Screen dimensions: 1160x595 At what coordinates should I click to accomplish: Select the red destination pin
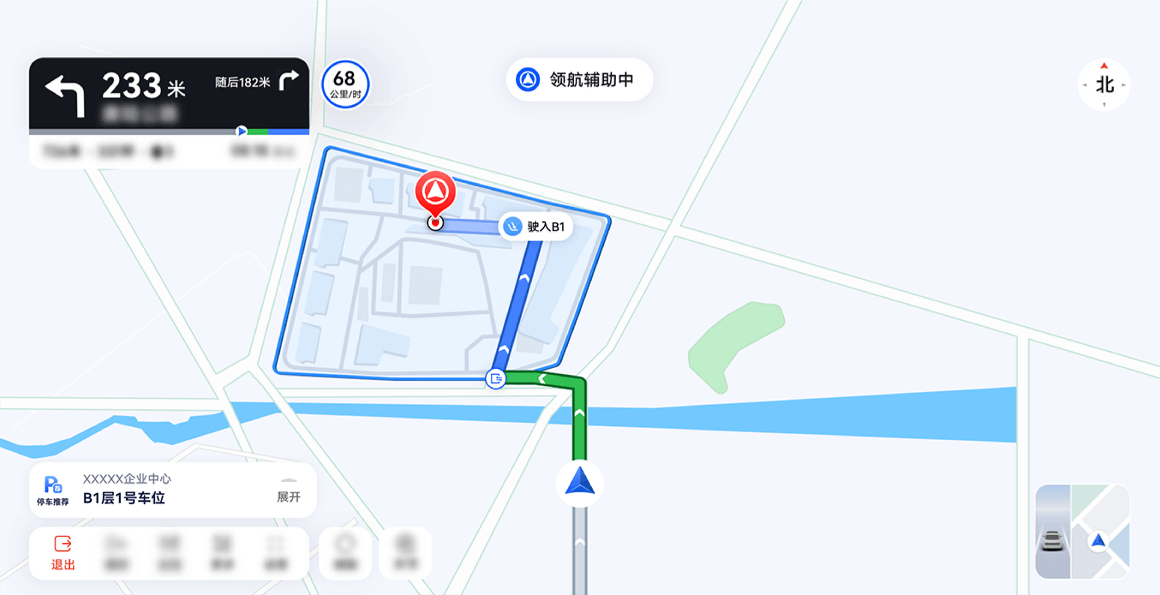[x=435, y=194]
